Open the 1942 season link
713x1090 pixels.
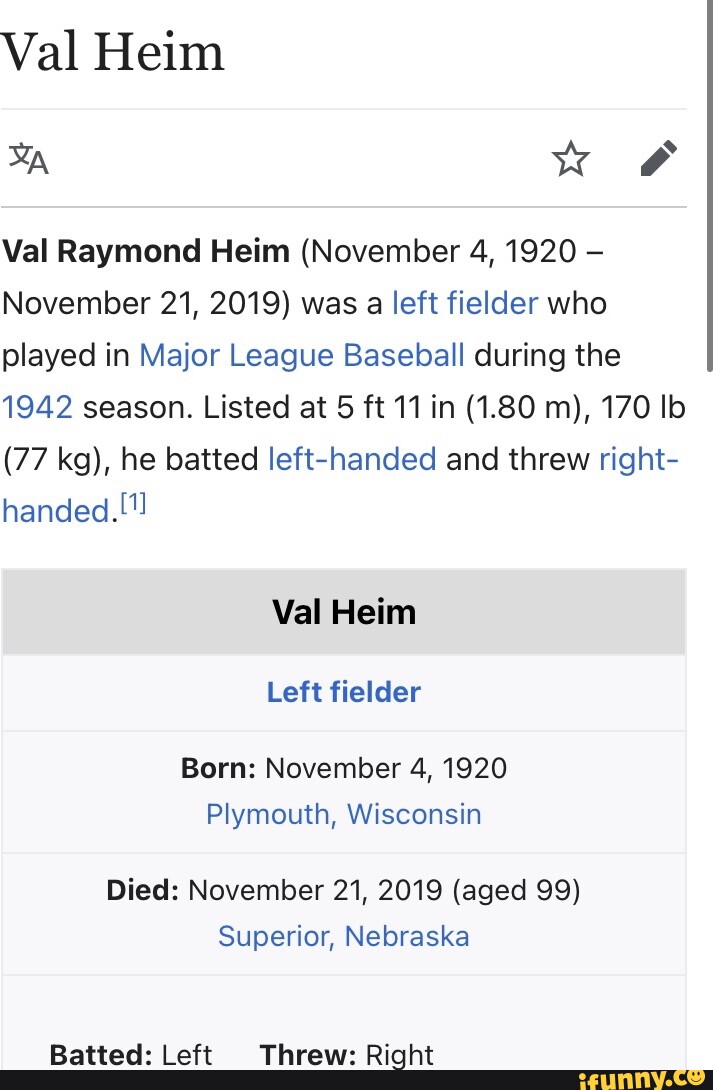pyautogui.click(x=37, y=407)
